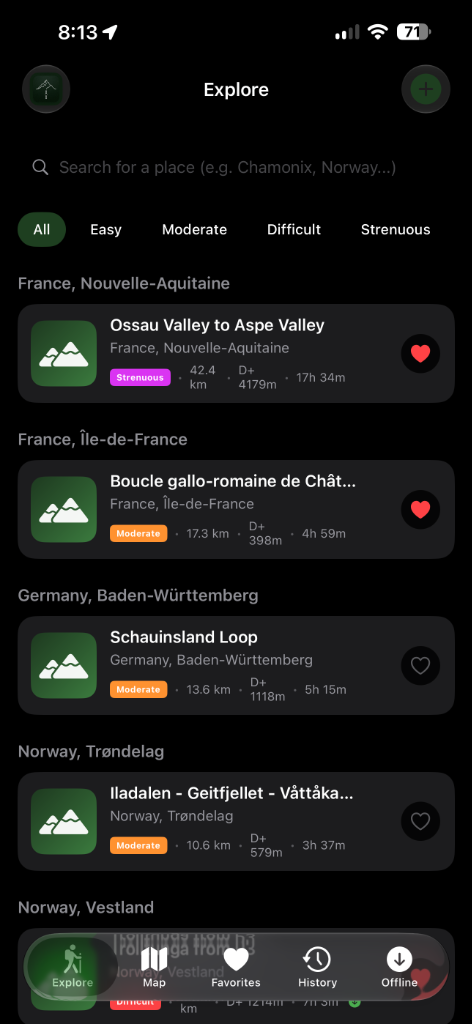Filter hikes by Moderate
472x1024 pixels.
(195, 229)
